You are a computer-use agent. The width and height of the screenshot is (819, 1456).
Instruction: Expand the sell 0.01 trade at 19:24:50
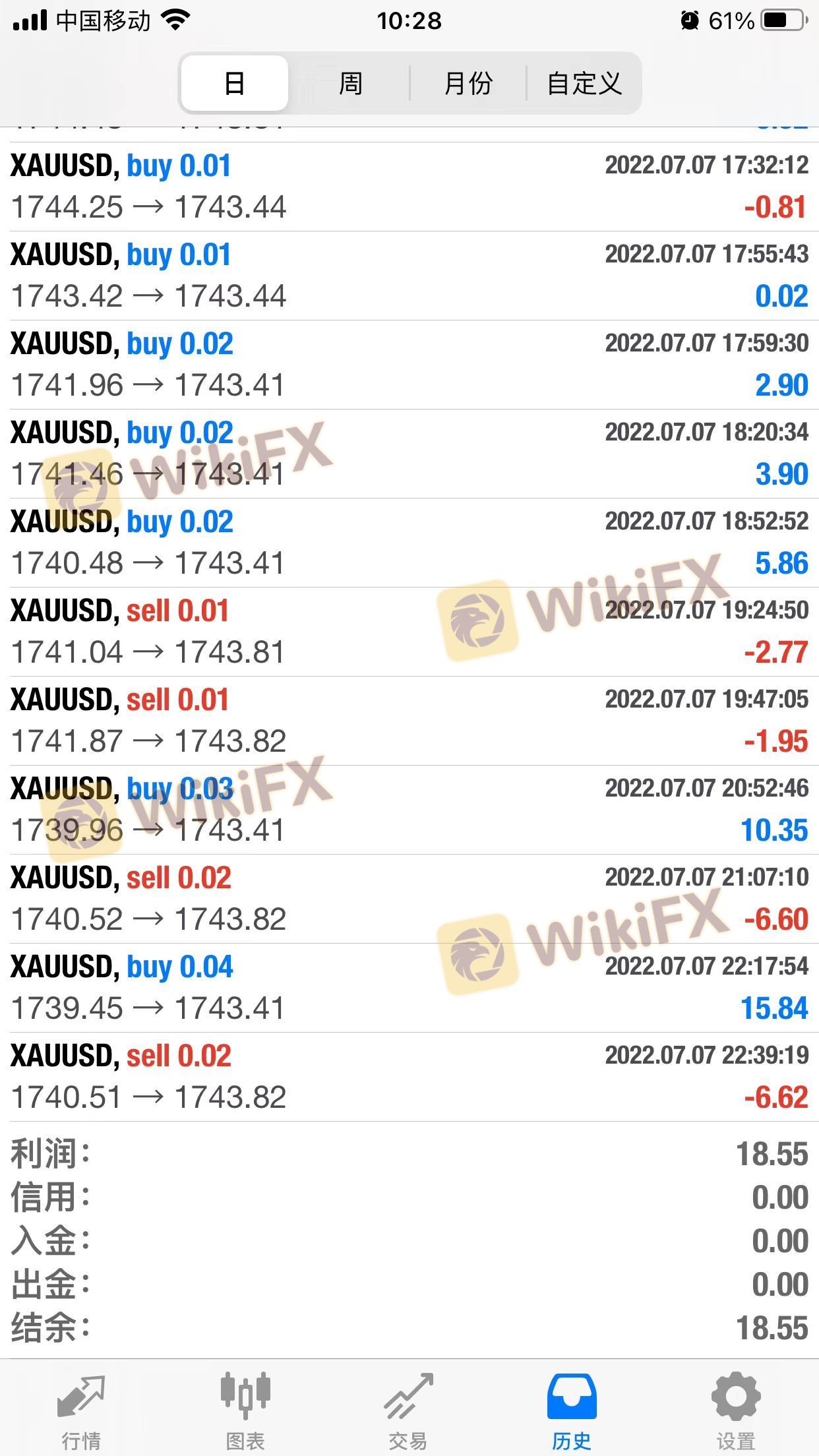[x=409, y=632]
